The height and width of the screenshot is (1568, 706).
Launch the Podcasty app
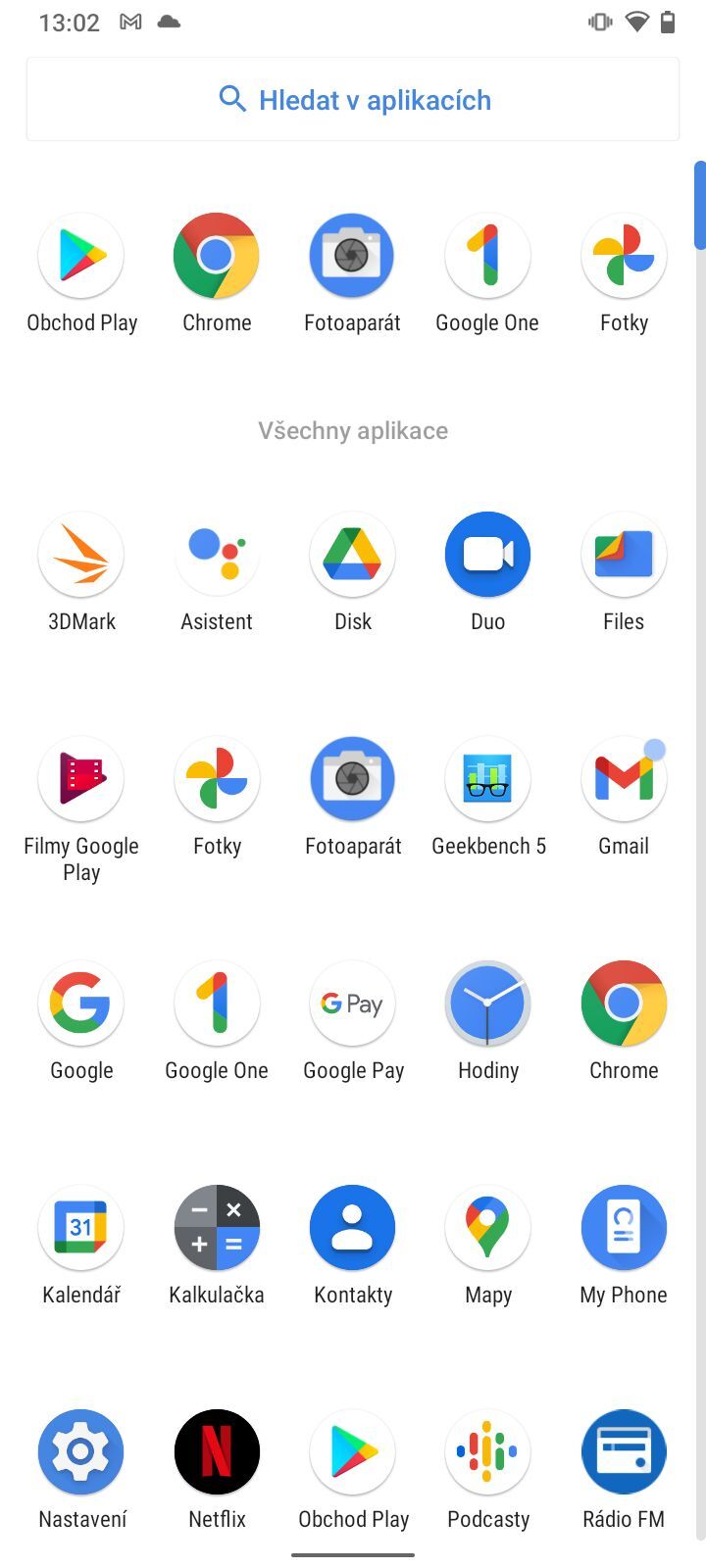[x=487, y=1451]
